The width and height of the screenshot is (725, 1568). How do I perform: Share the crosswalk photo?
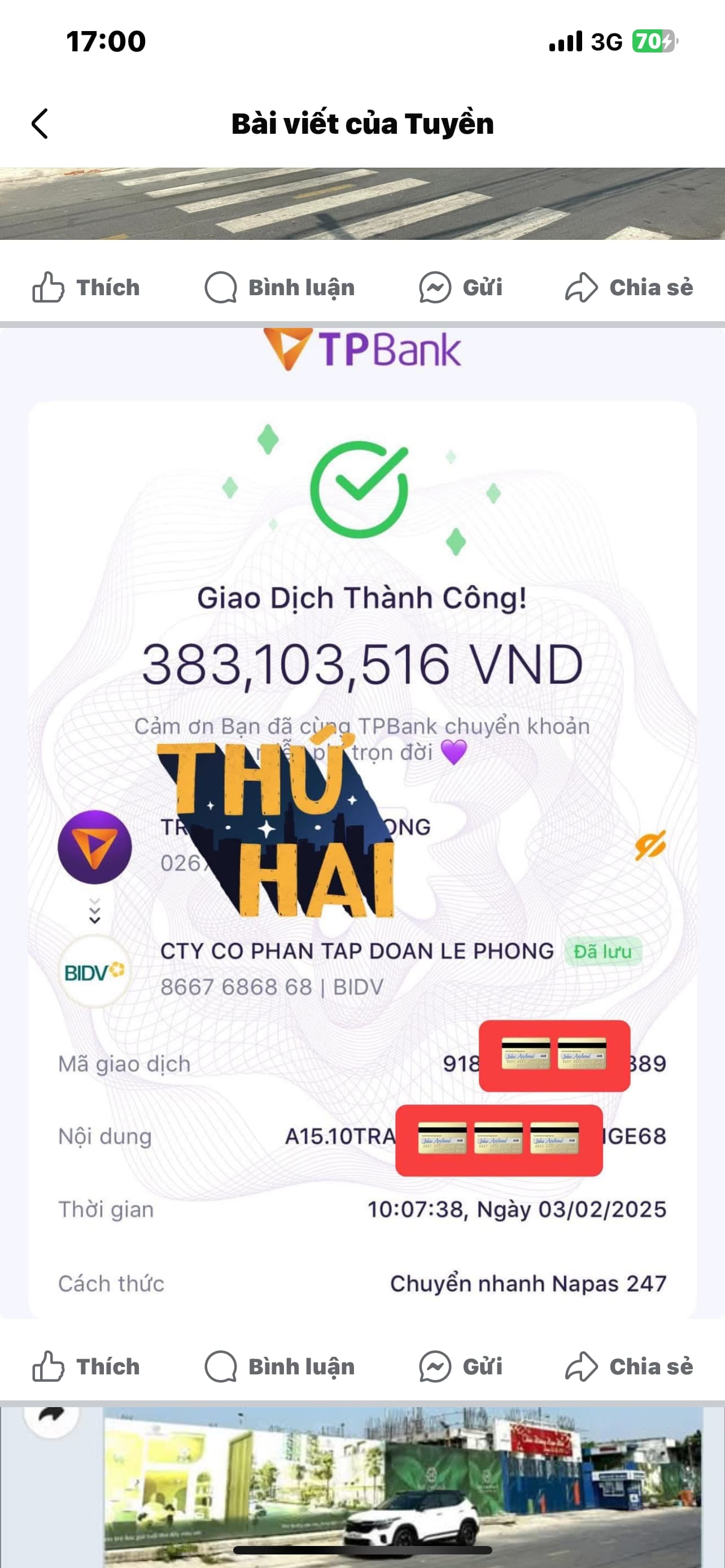(629, 287)
